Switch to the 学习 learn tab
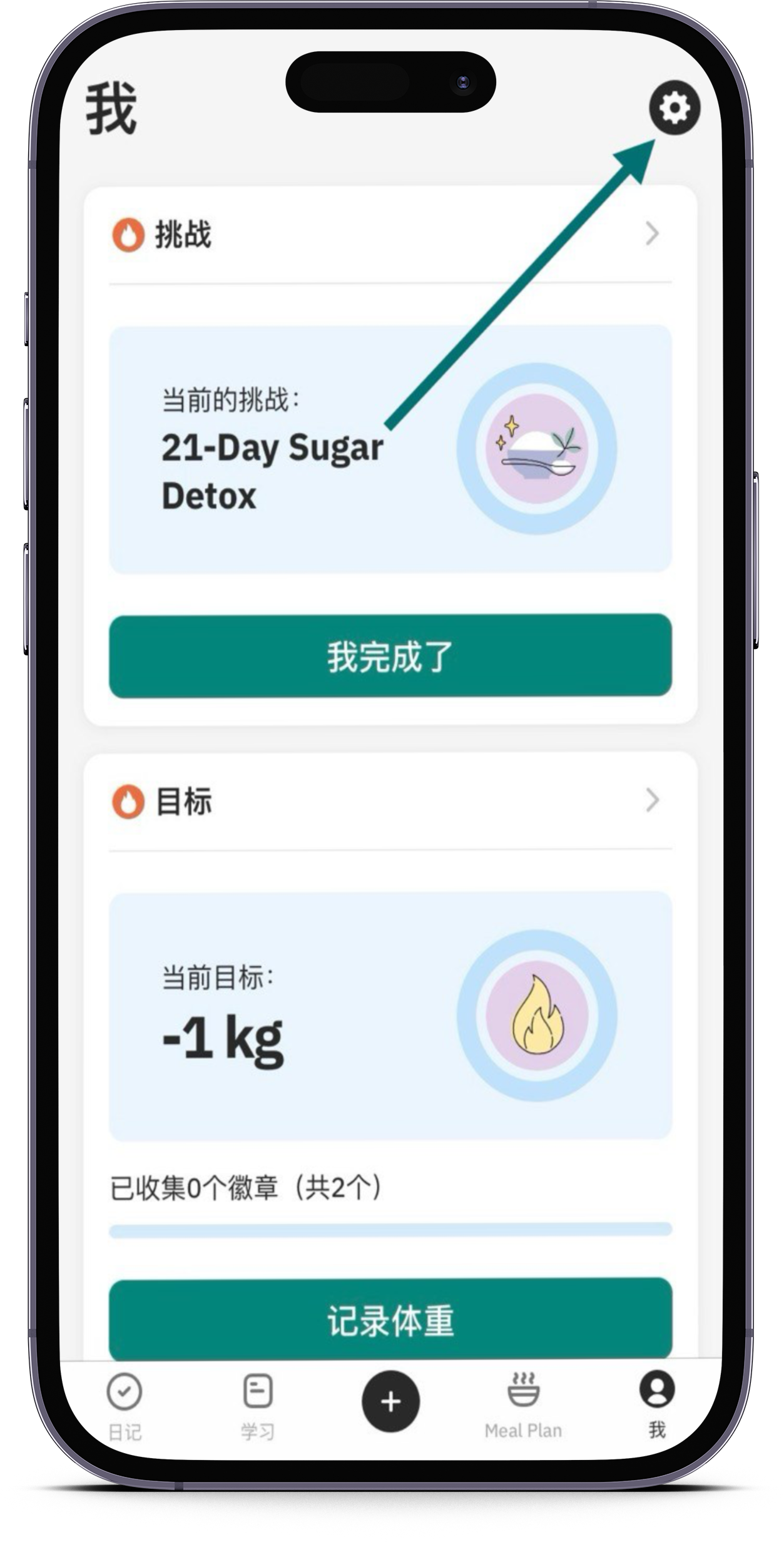The image size is (784, 1542). pos(257,1404)
